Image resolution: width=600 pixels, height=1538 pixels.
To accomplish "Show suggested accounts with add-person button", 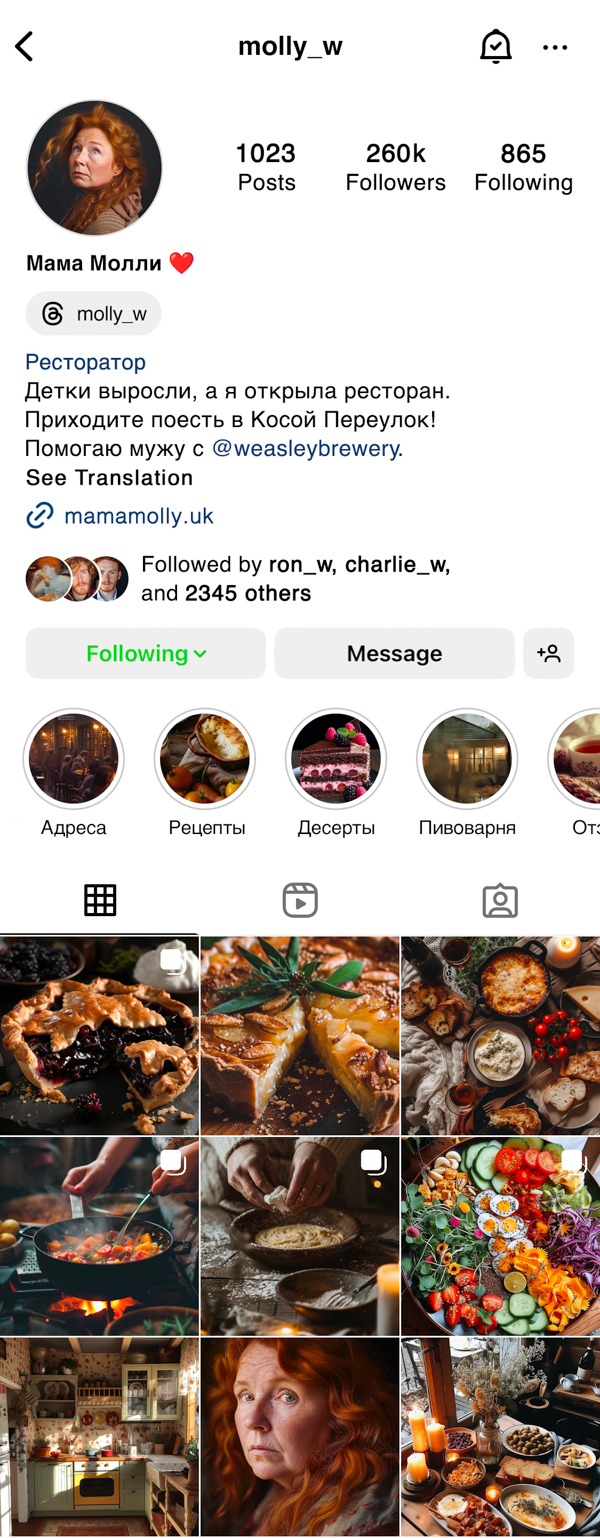I will click(548, 654).
